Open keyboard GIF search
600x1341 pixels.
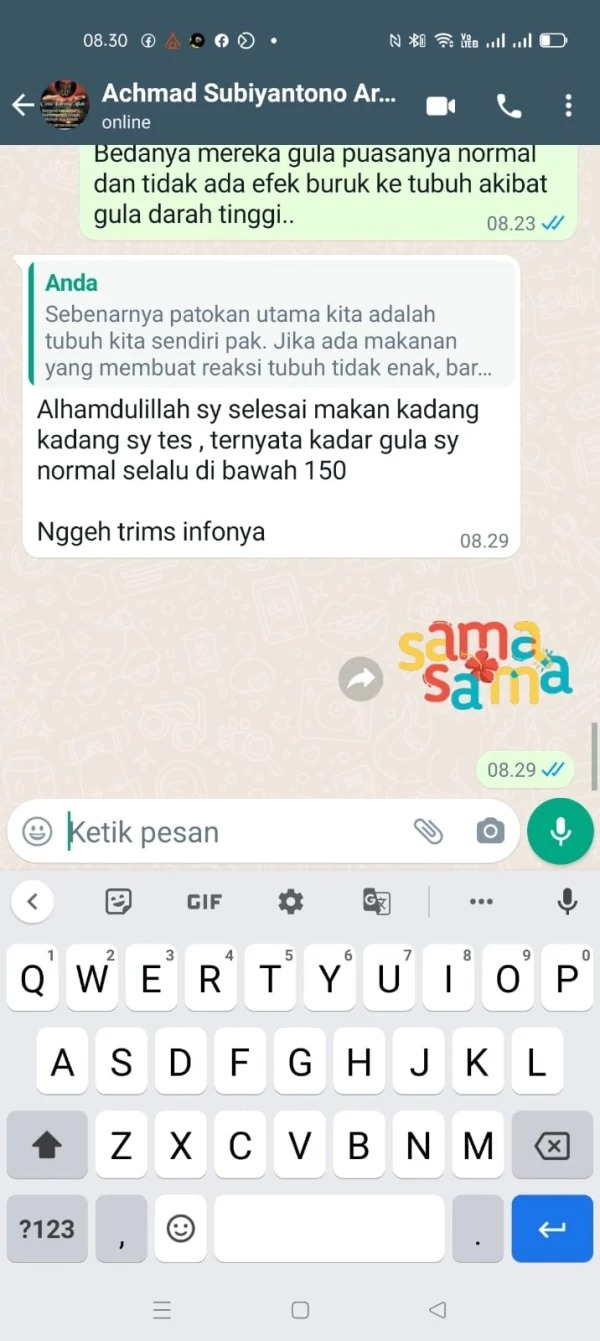point(204,902)
